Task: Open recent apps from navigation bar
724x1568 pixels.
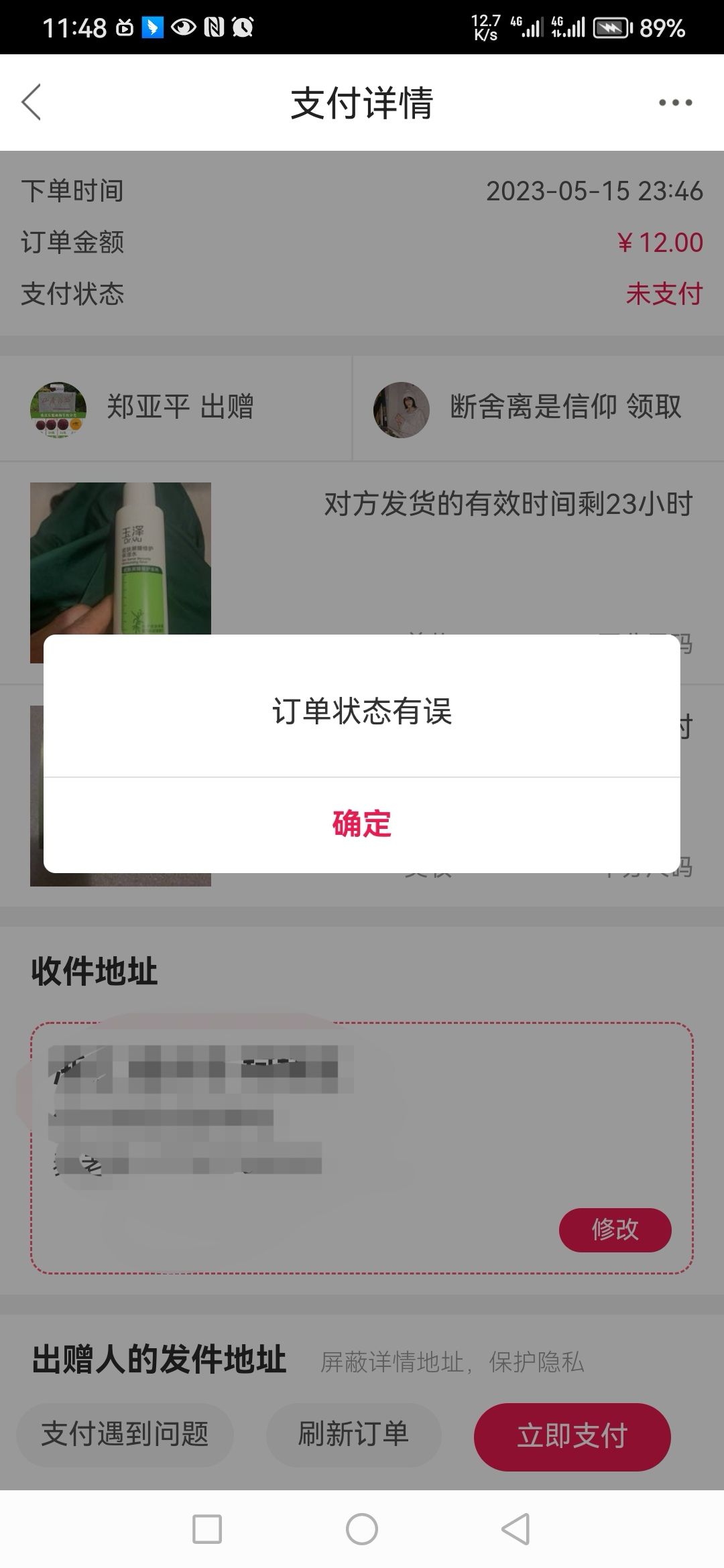Action: coord(207,1529)
